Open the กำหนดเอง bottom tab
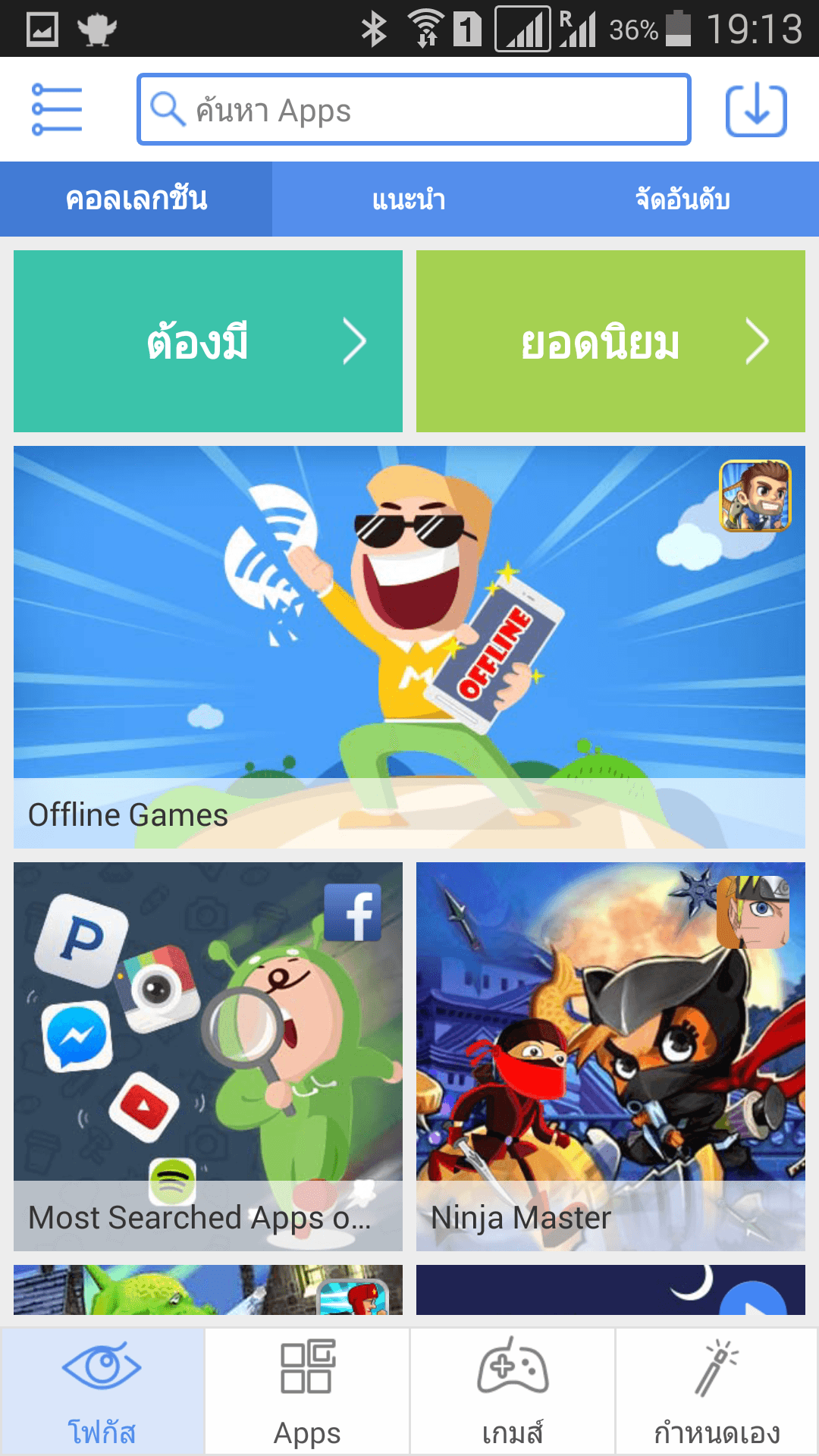The image size is (819, 1456). (x=717, y=1392)
